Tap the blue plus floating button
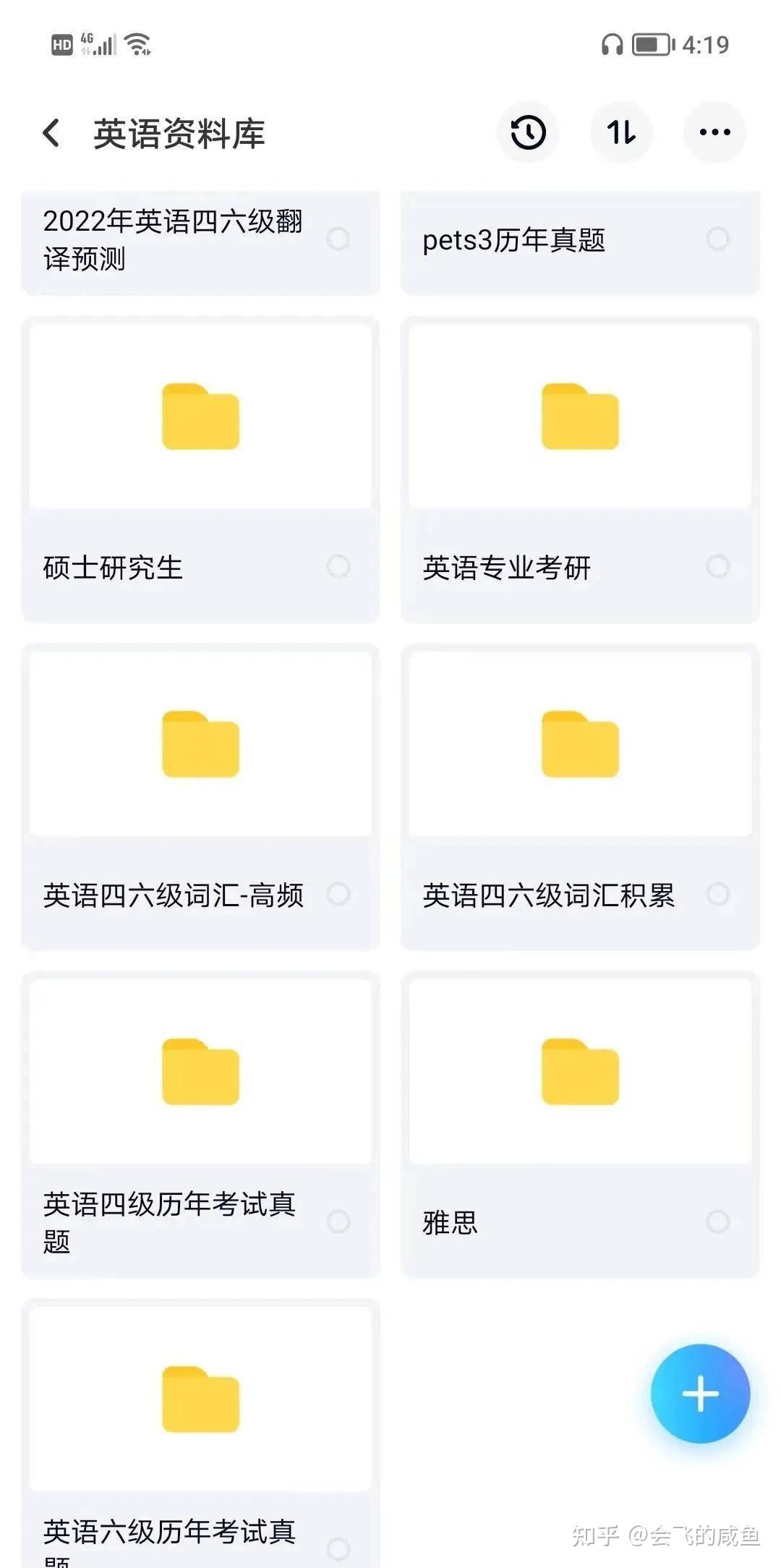781x1568 pixels. tap(700, 1393)
